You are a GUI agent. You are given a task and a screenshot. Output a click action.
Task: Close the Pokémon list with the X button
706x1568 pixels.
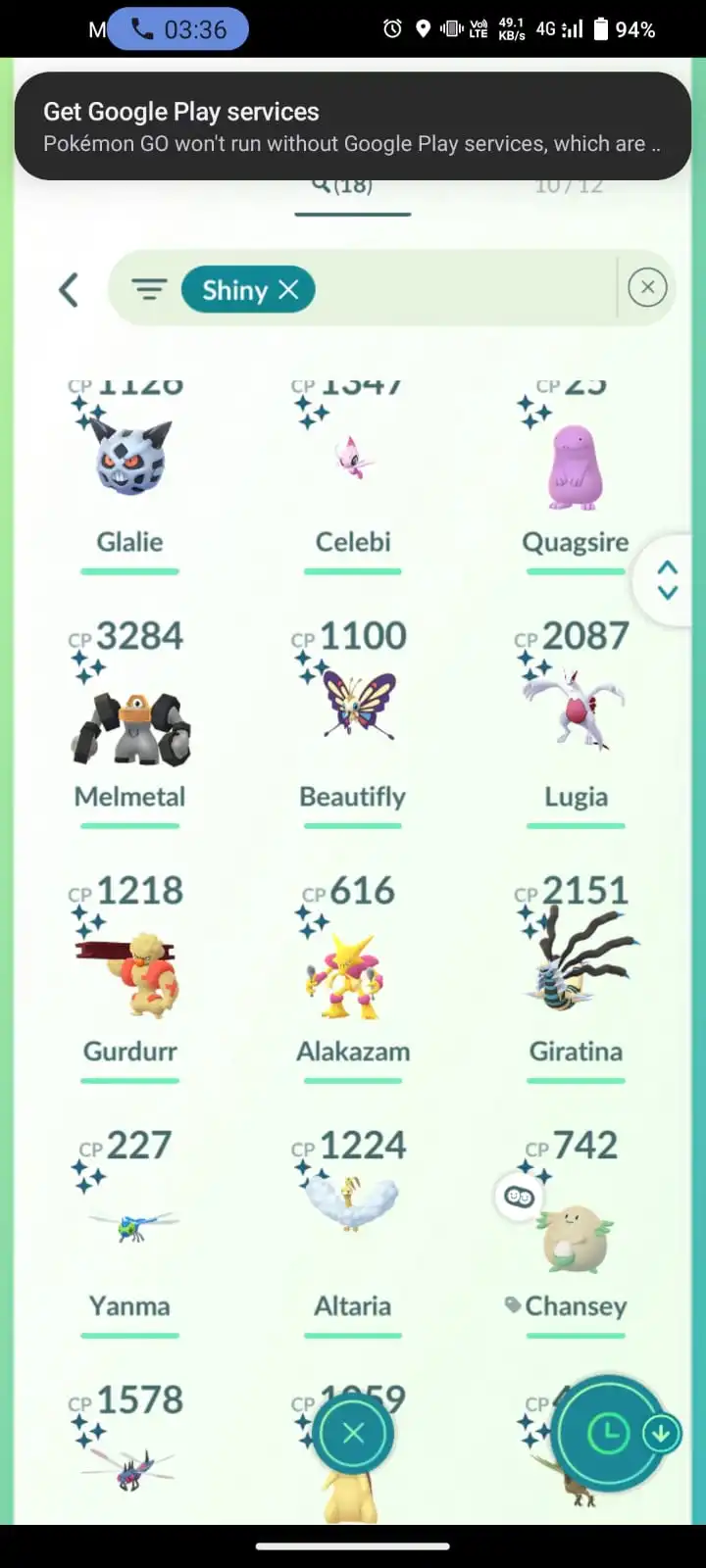(x=353, y=1434)
